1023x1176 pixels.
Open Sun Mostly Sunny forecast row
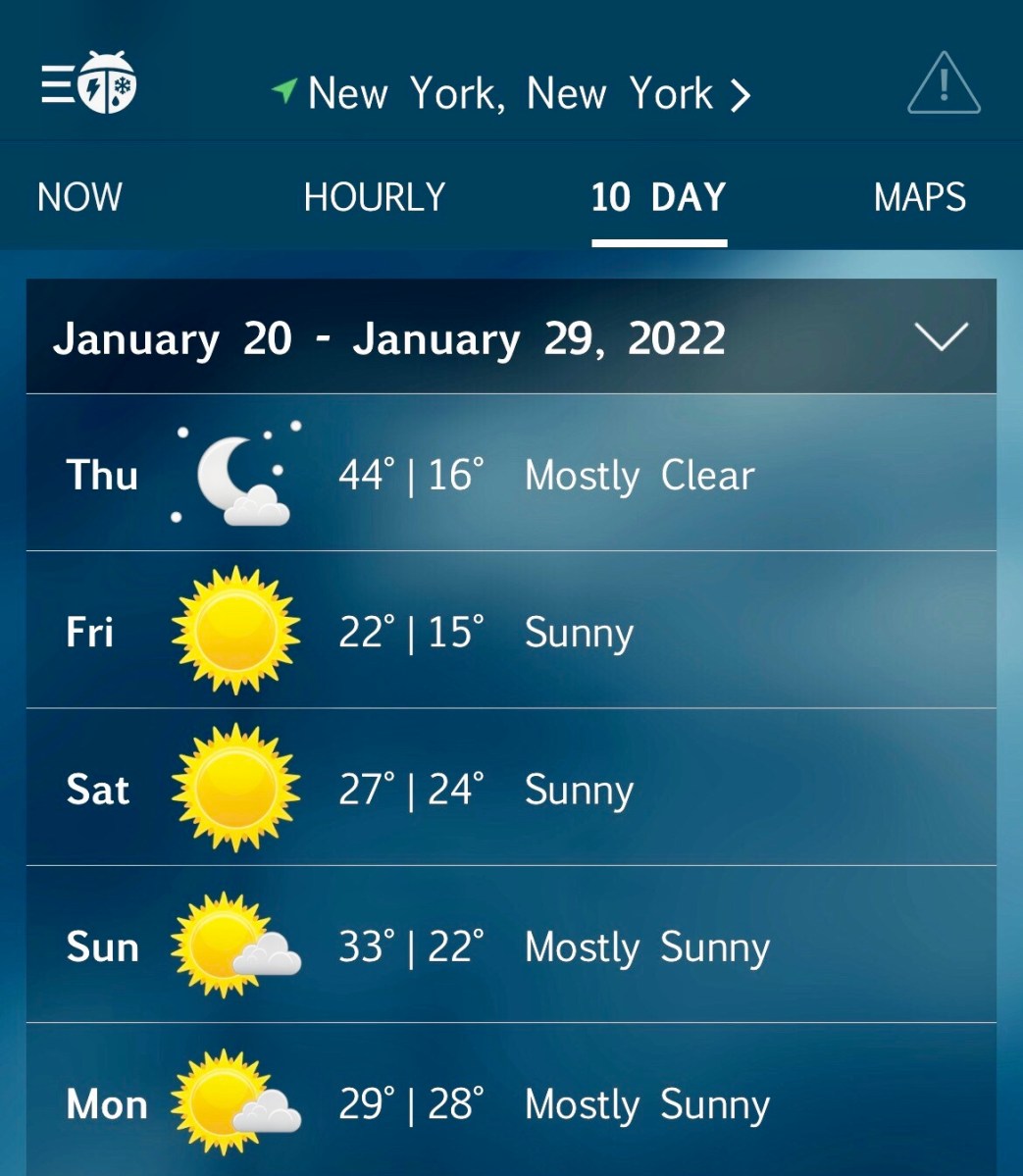pos(510,946)
